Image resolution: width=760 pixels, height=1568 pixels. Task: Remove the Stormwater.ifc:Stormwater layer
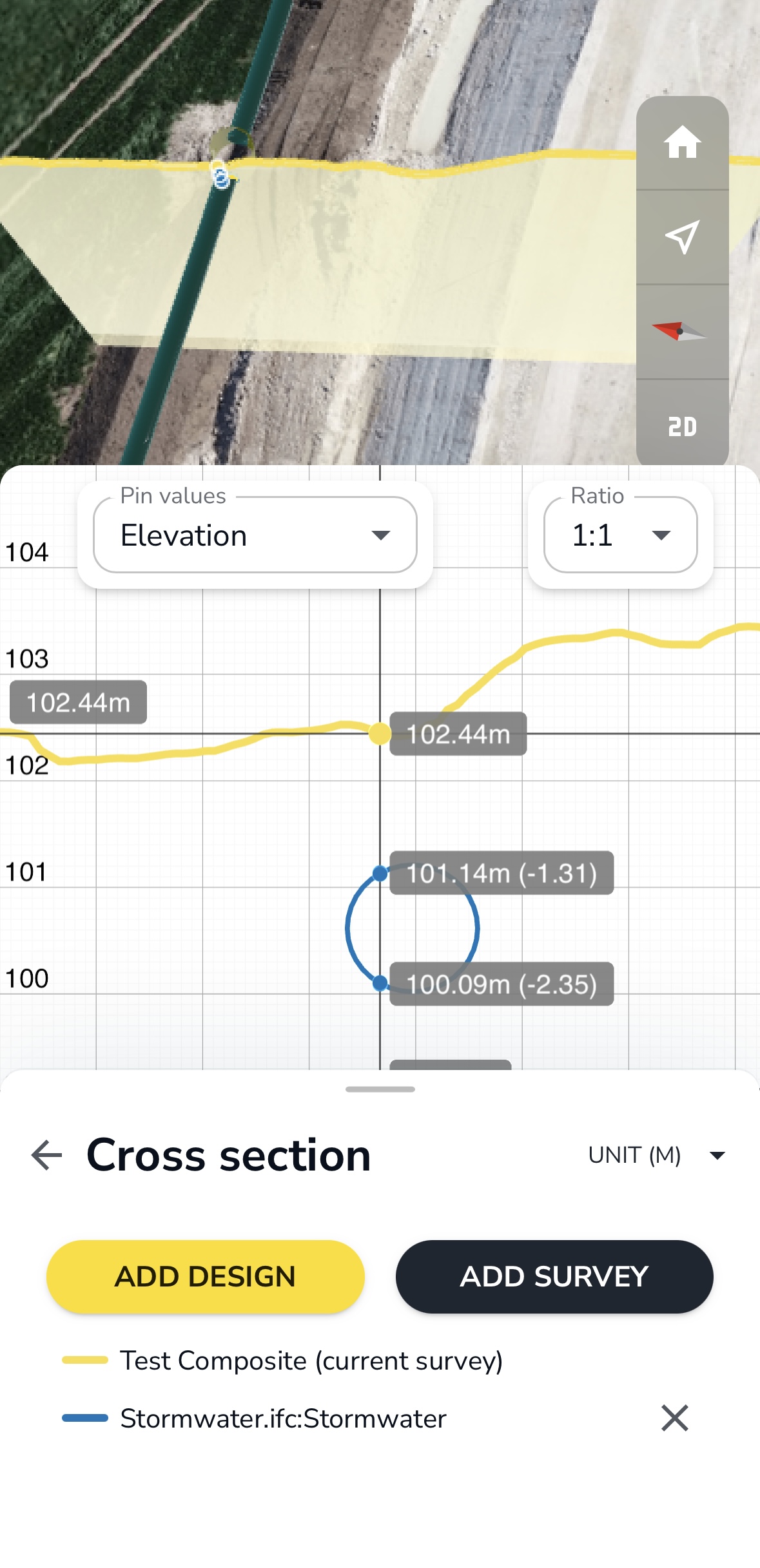675,1417
